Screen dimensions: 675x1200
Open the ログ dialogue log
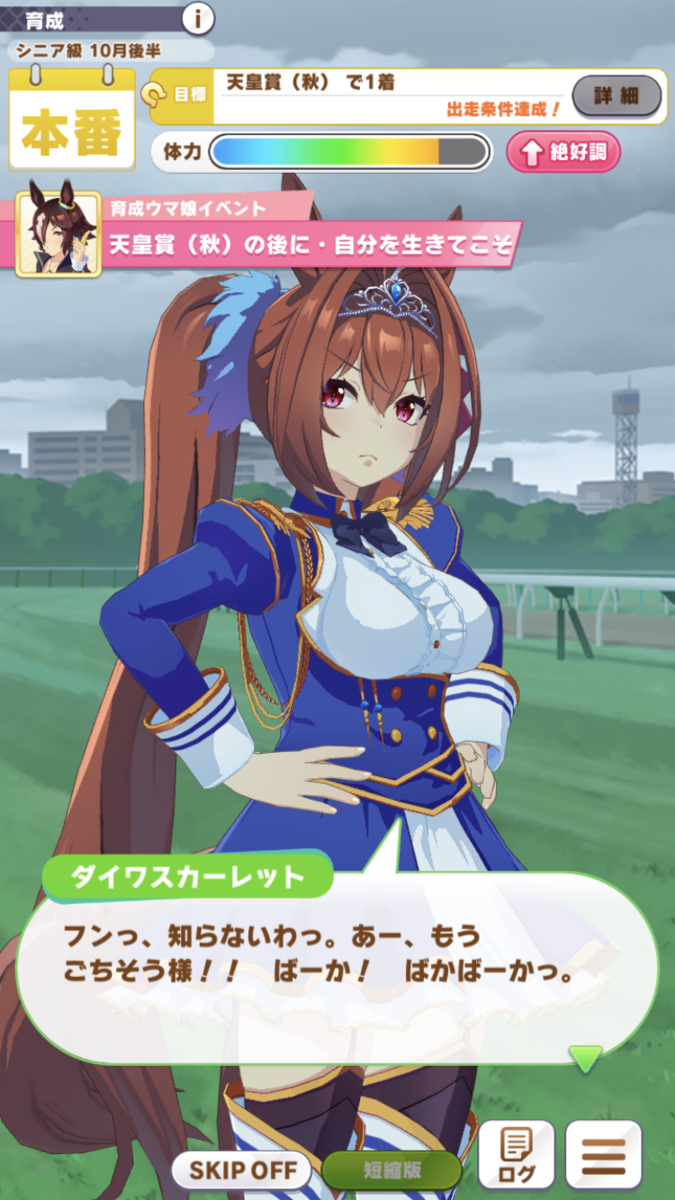[516, 1155]
